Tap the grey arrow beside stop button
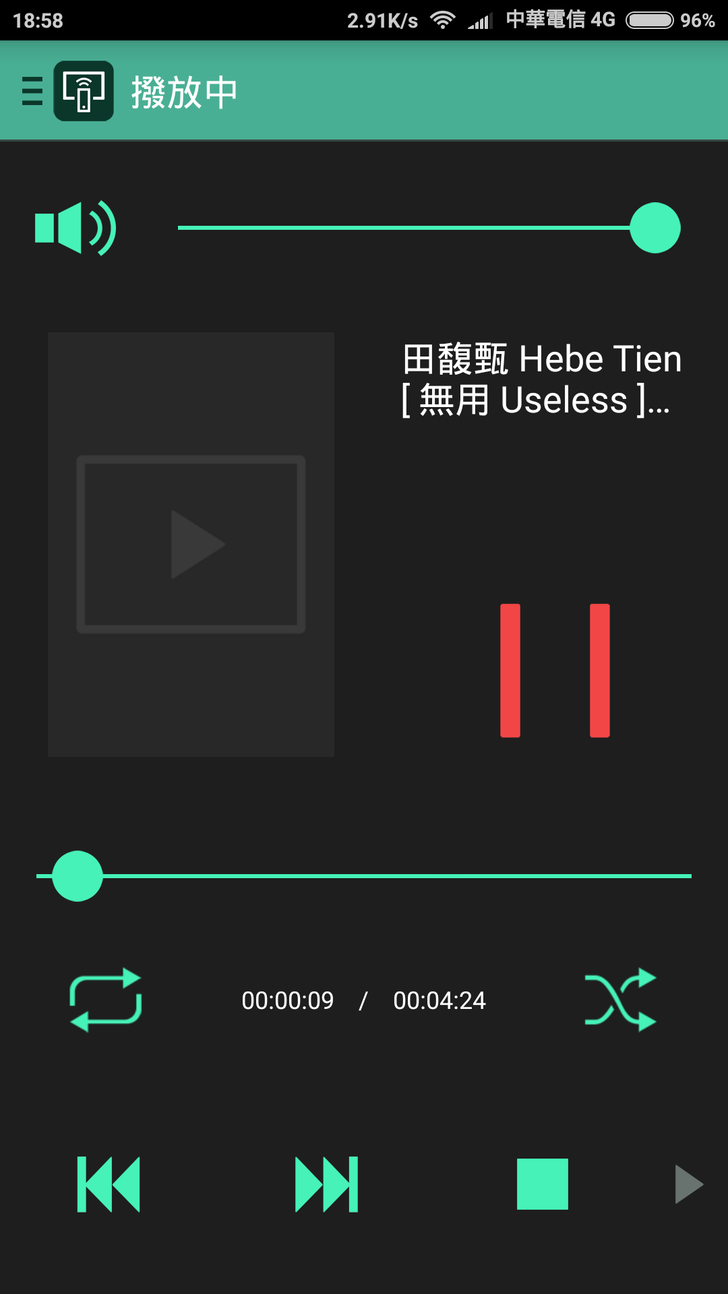728x1294 pixels. tap(689, 1184)
